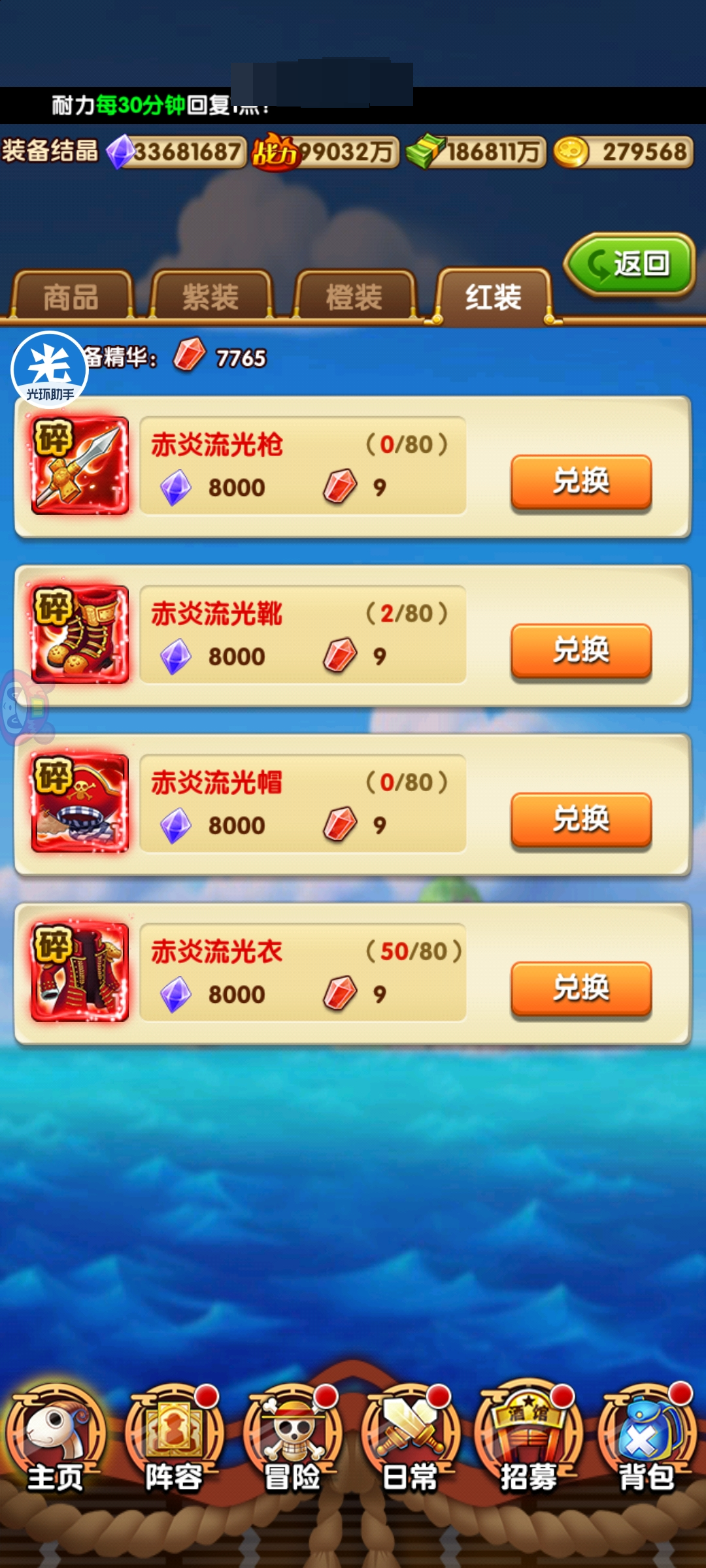Image resolution: width=706 pixels, height=1568 pixels.
Task: Switch to the 紫装 tab
Action: click(x=210, y=297)
